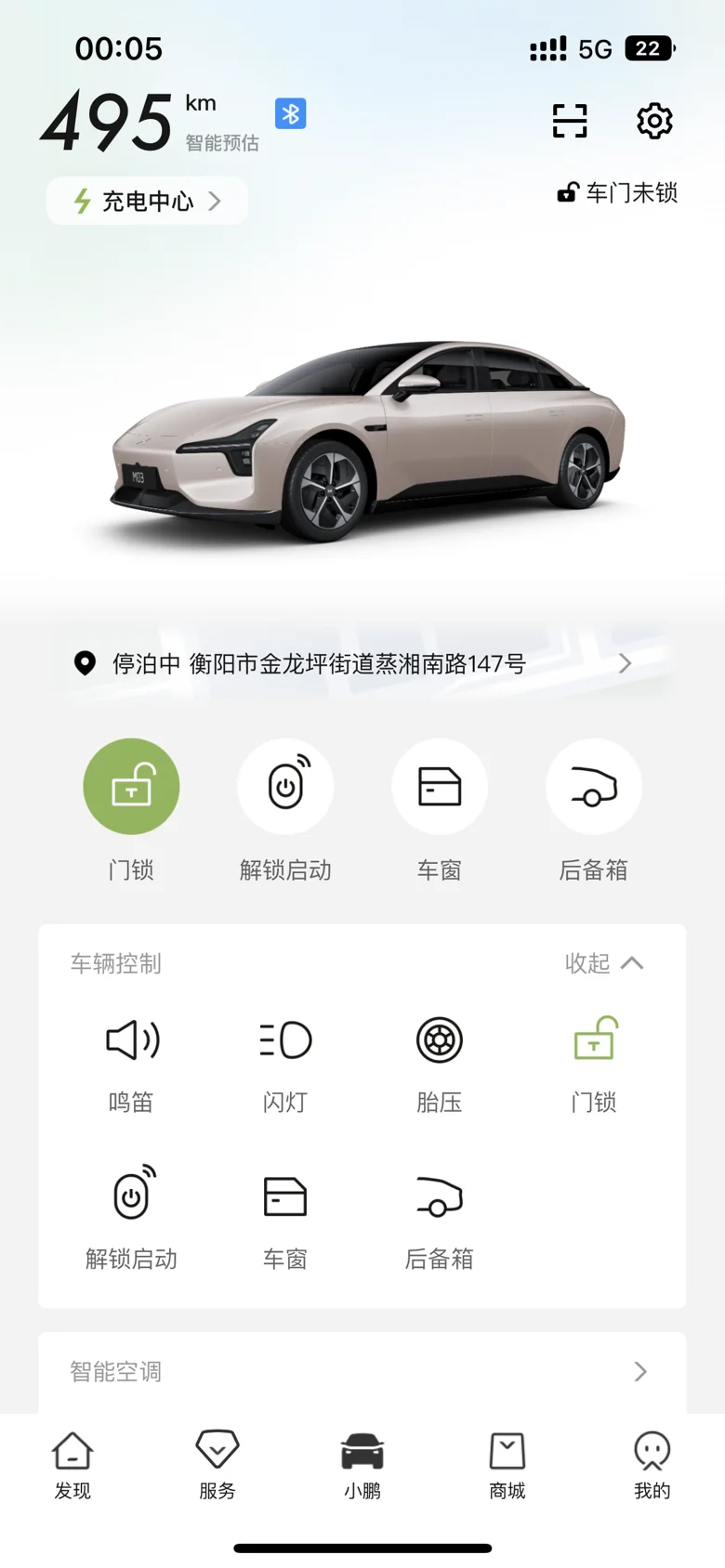Open the settings gear icon
Screen dimensions: 725x1568
(x=654, y=121)
